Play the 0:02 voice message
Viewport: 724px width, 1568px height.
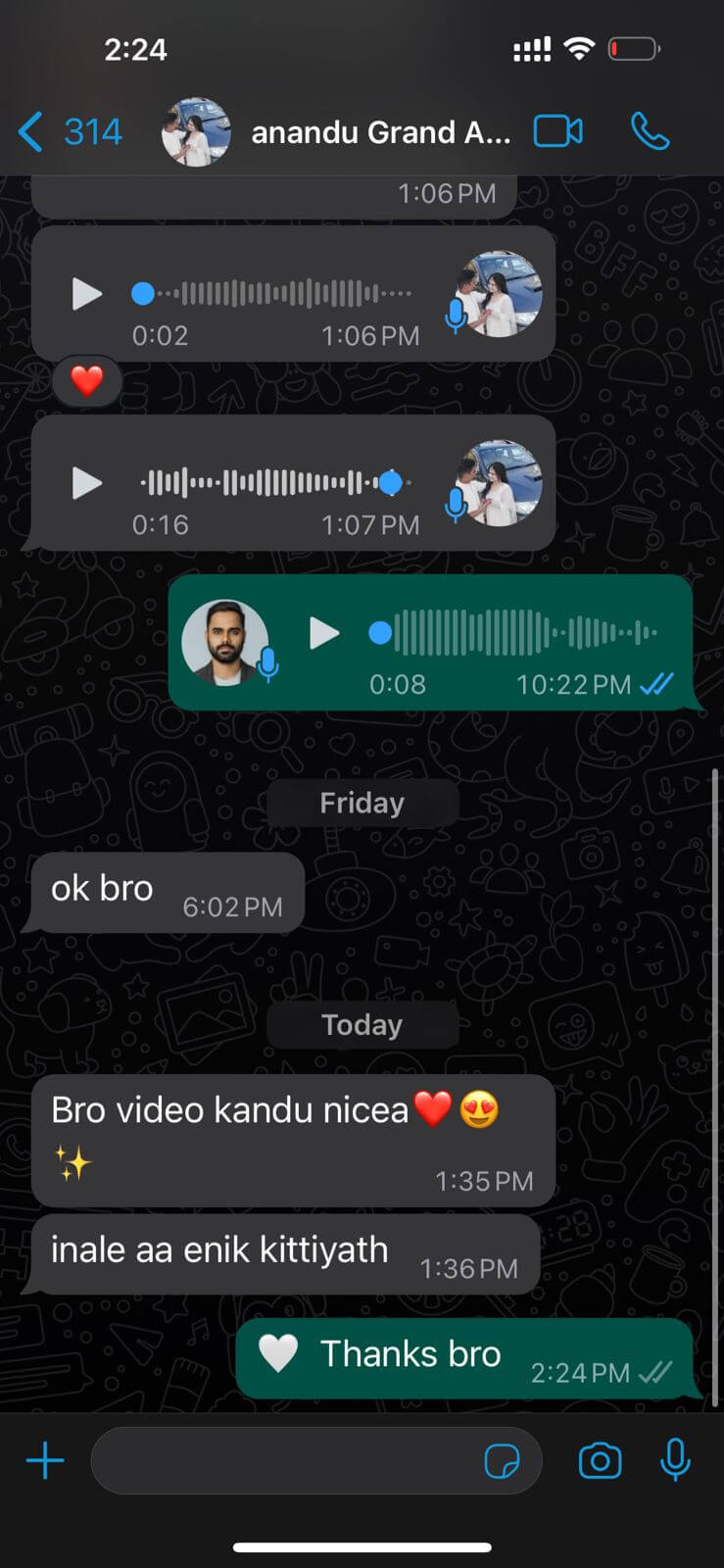coord(86,294)
